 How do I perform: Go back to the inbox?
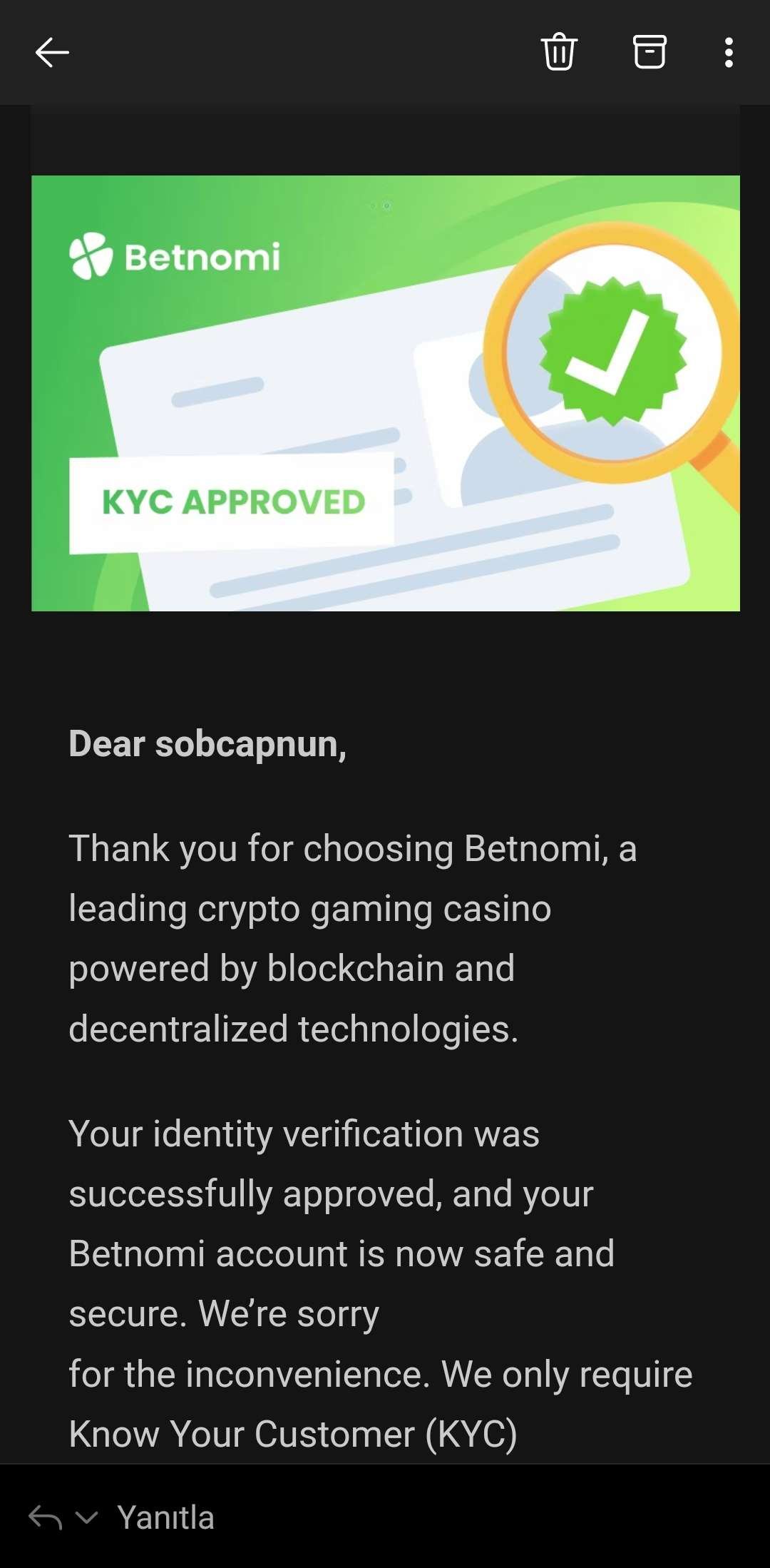click(x=52, y=53)
